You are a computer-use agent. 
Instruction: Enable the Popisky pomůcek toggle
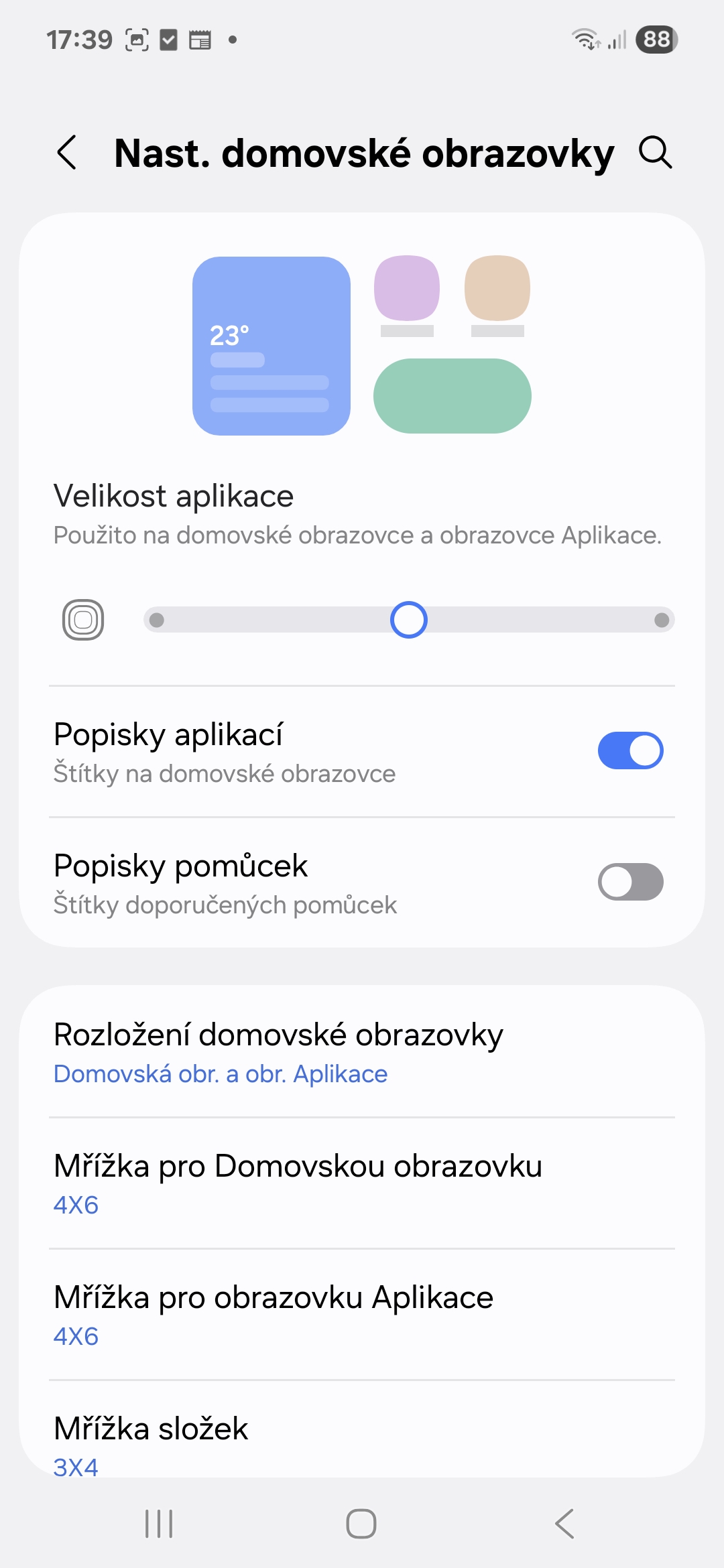(630, 882)
